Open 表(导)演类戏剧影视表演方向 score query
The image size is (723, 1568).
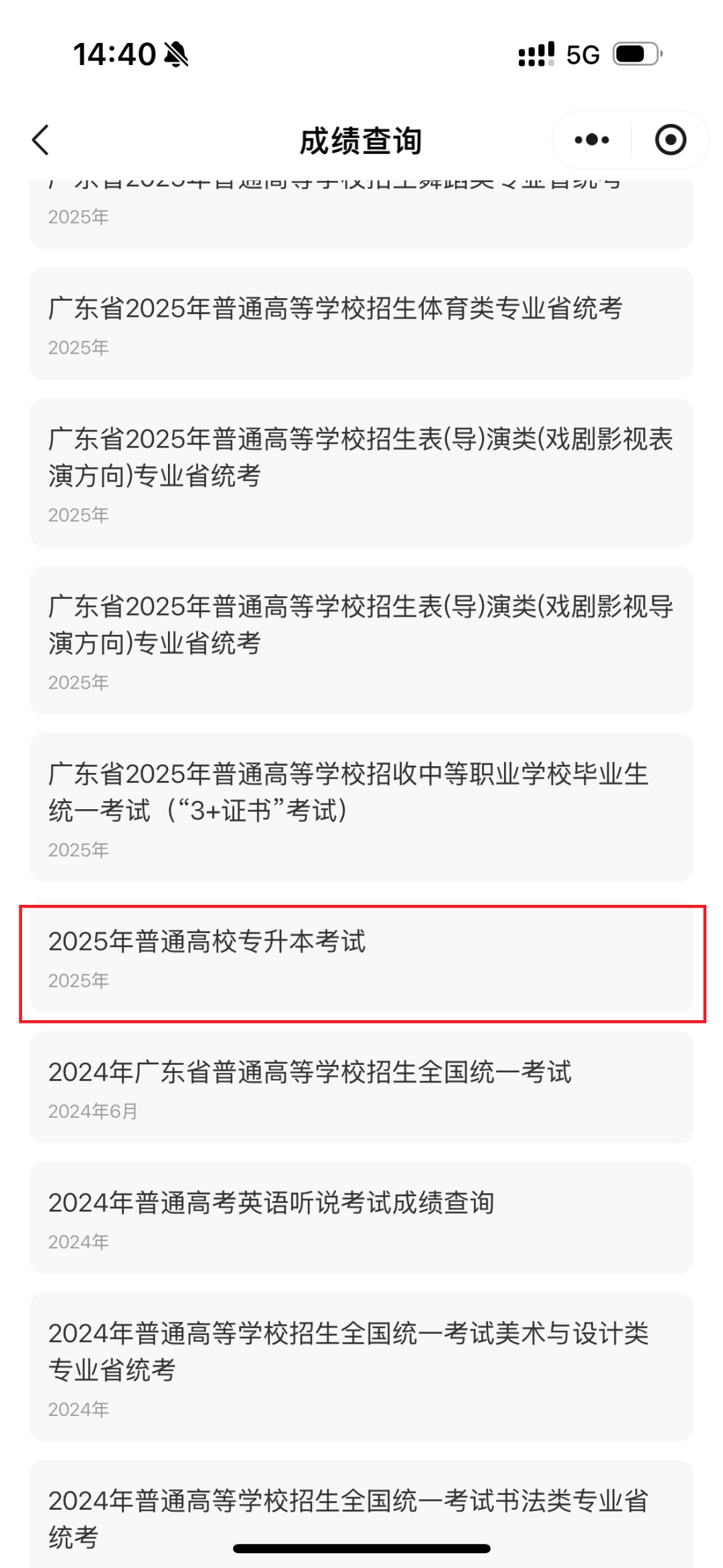[x=361, y=473]
